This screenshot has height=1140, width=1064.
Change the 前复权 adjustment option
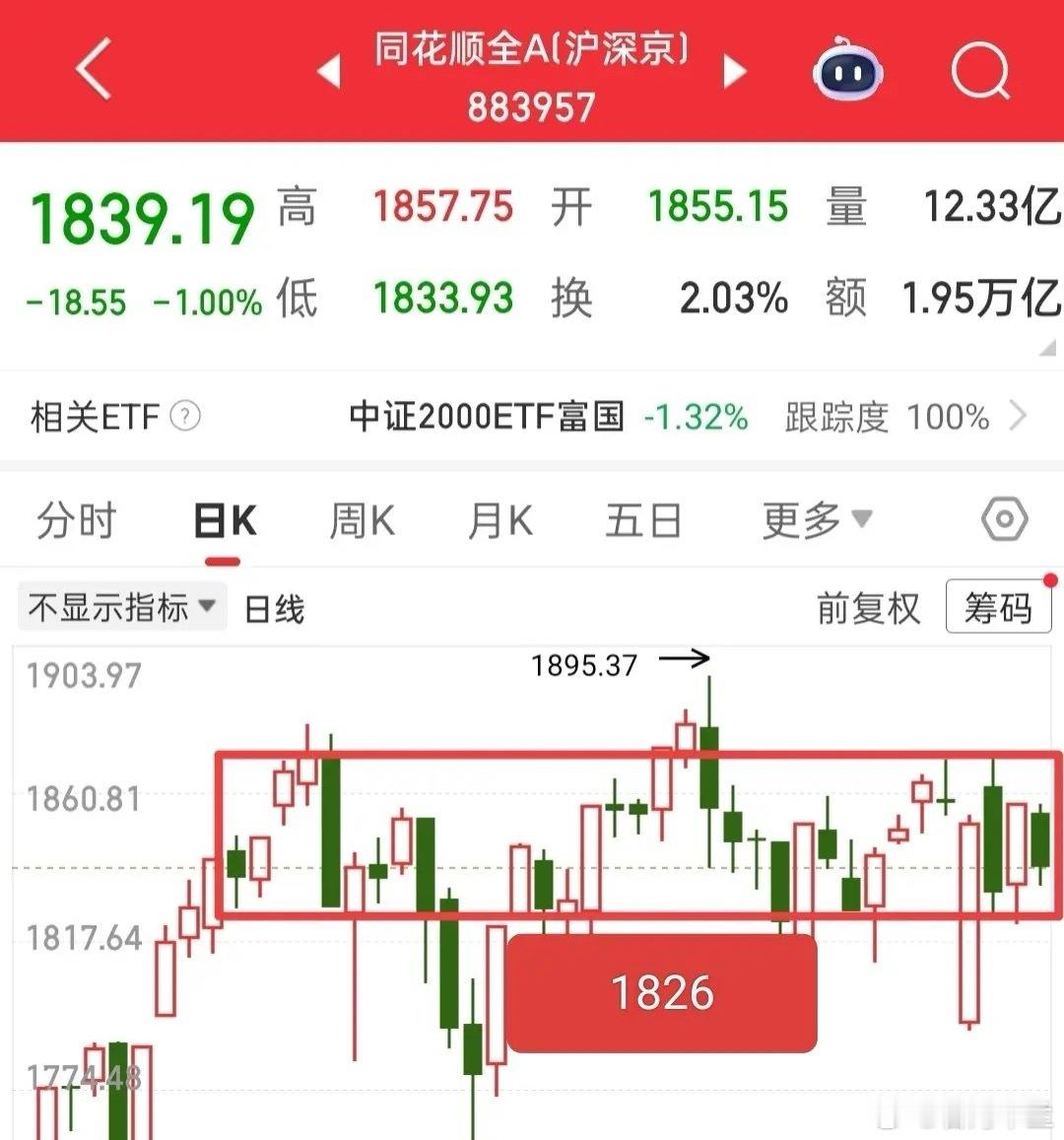(x=868, y=608)
